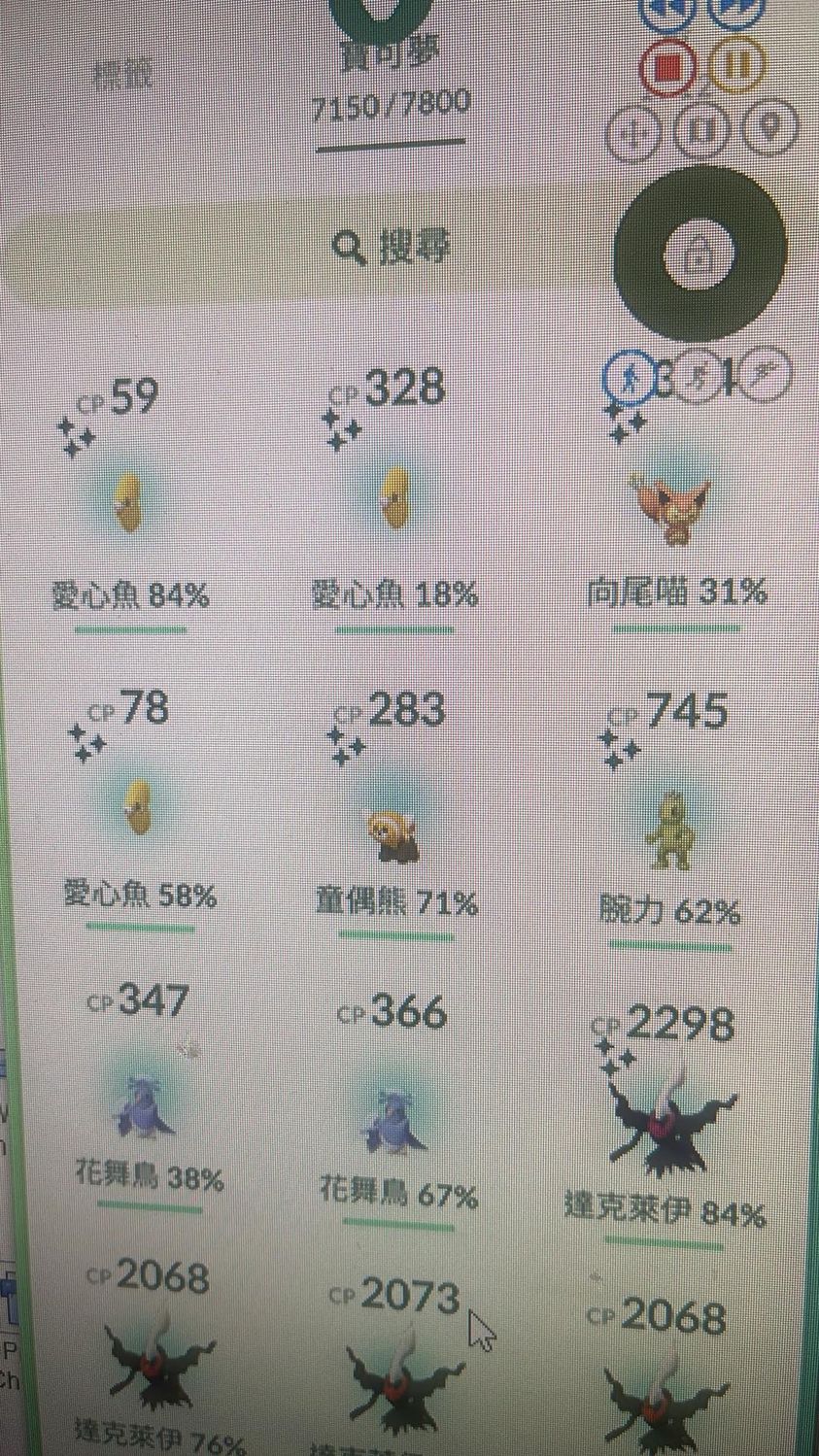
Task: Tap the yellow pause button
Action: coord(736,65)
